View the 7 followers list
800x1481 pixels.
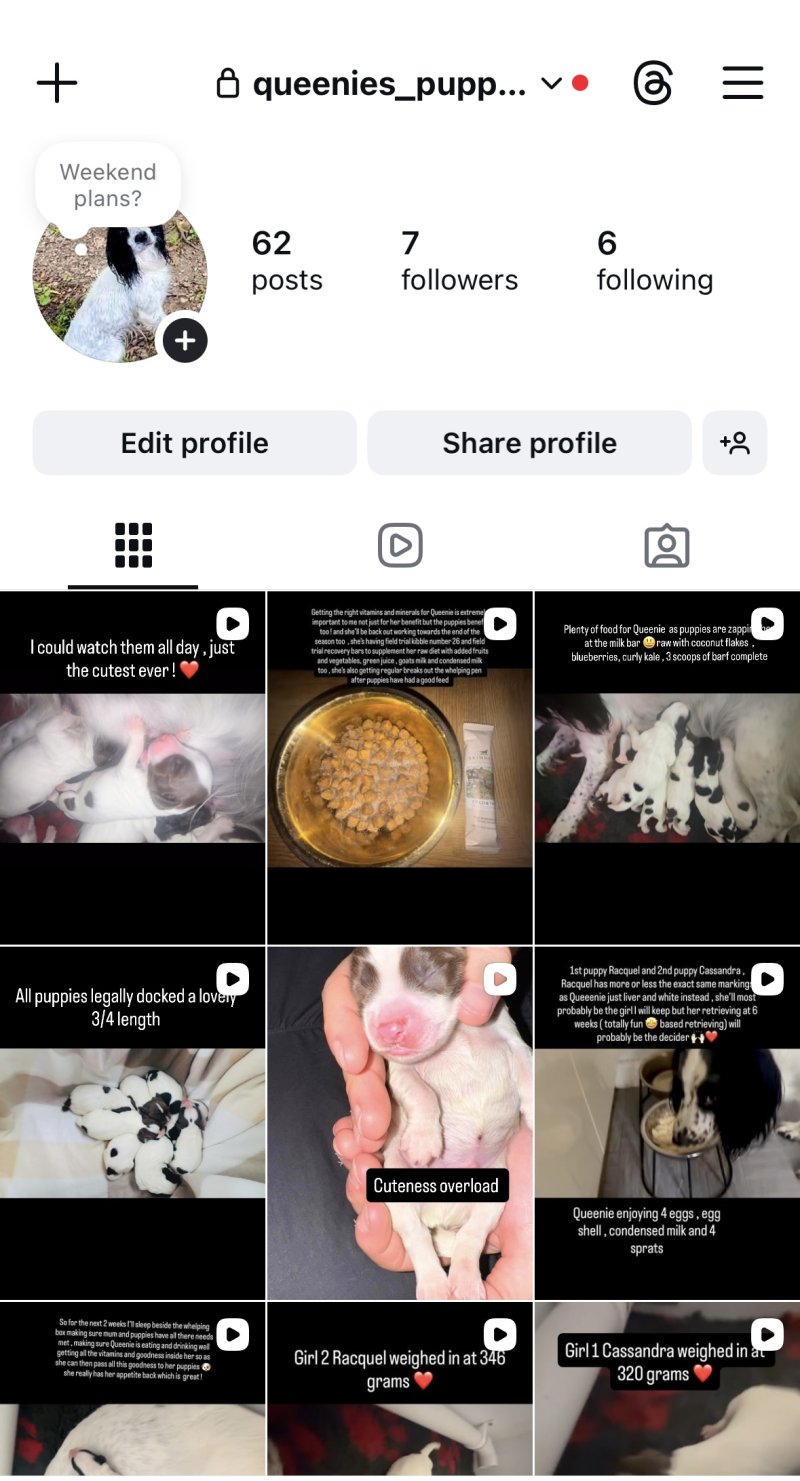tap(459, 260)
